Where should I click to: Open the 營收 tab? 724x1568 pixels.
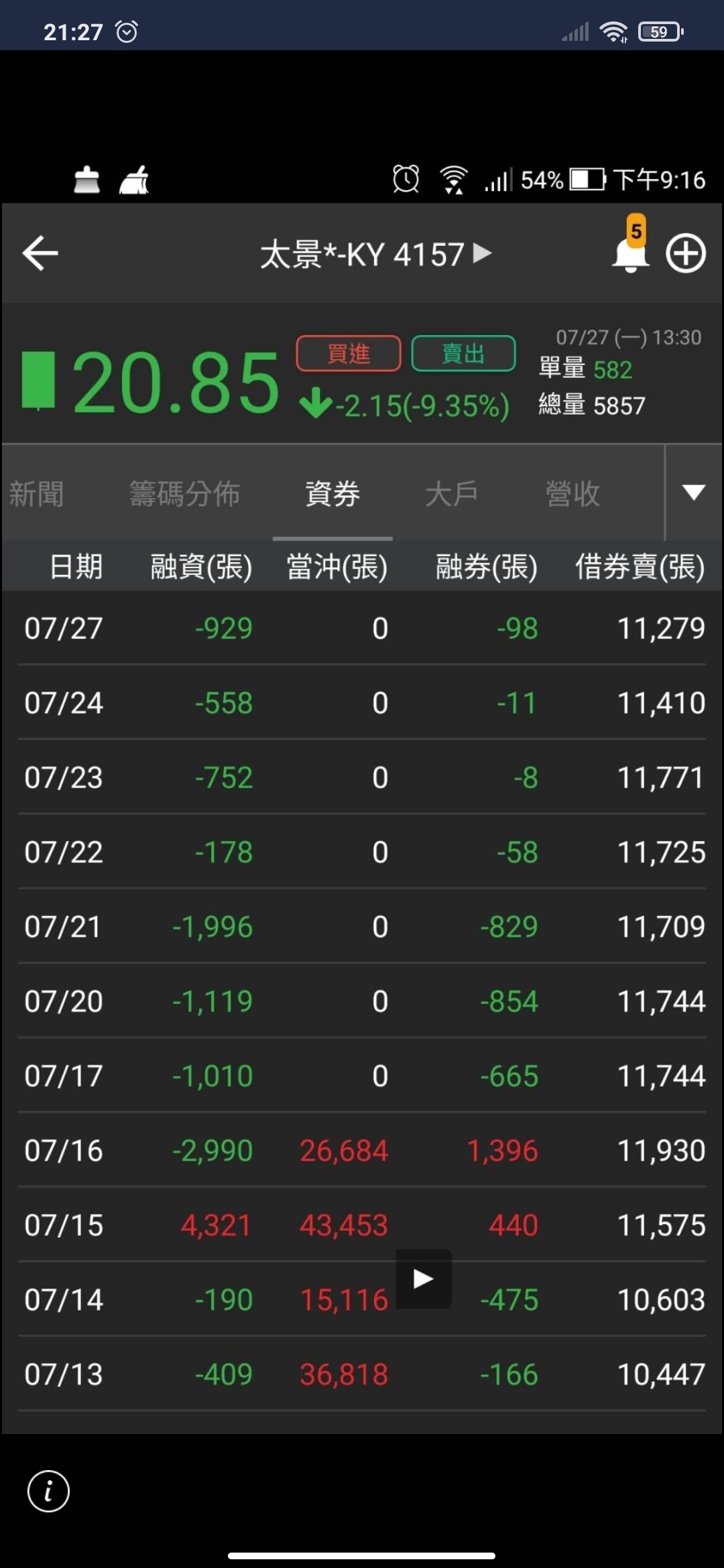572,494
